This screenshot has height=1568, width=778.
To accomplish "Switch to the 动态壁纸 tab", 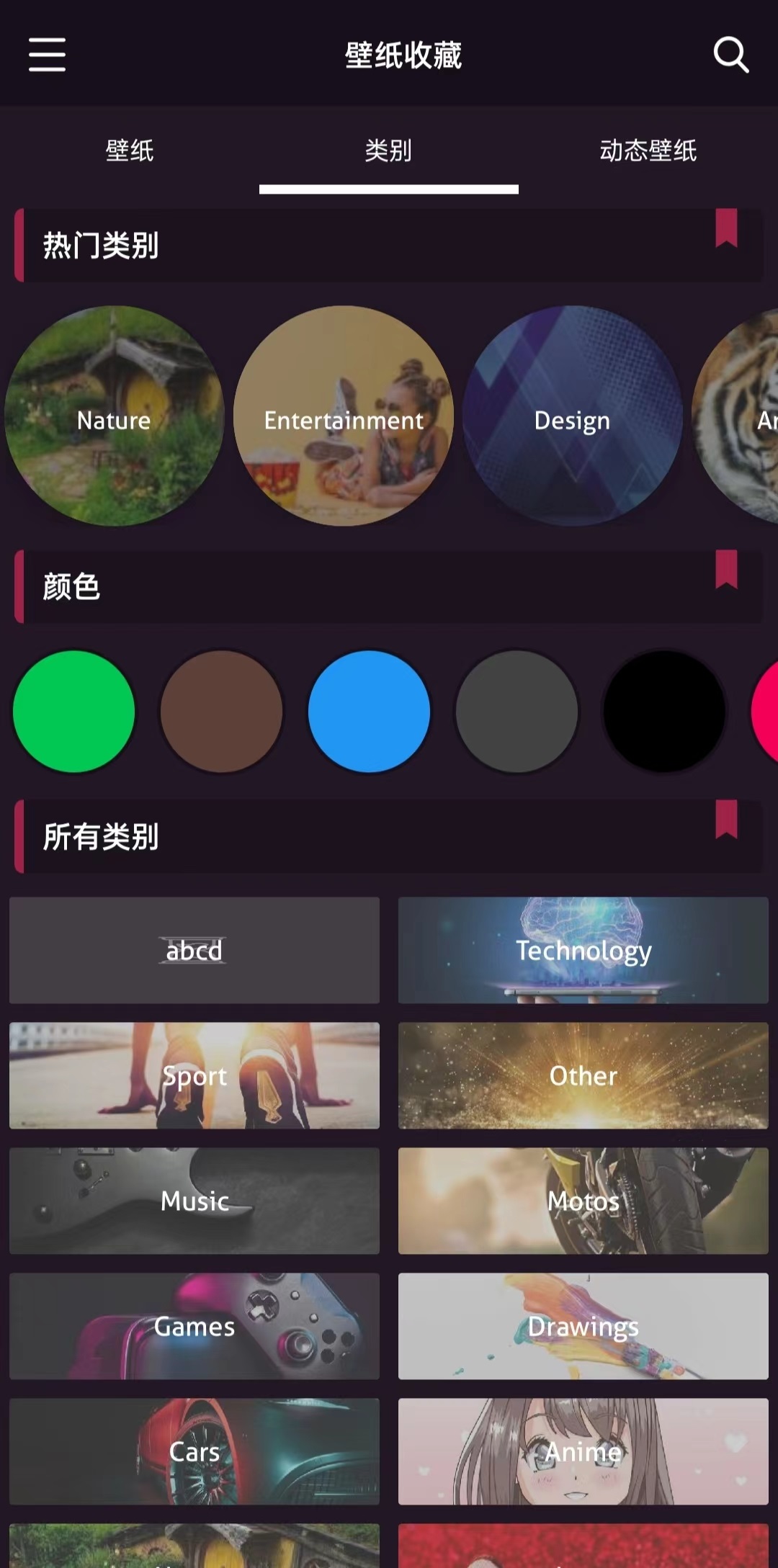I will coord(648,151).
